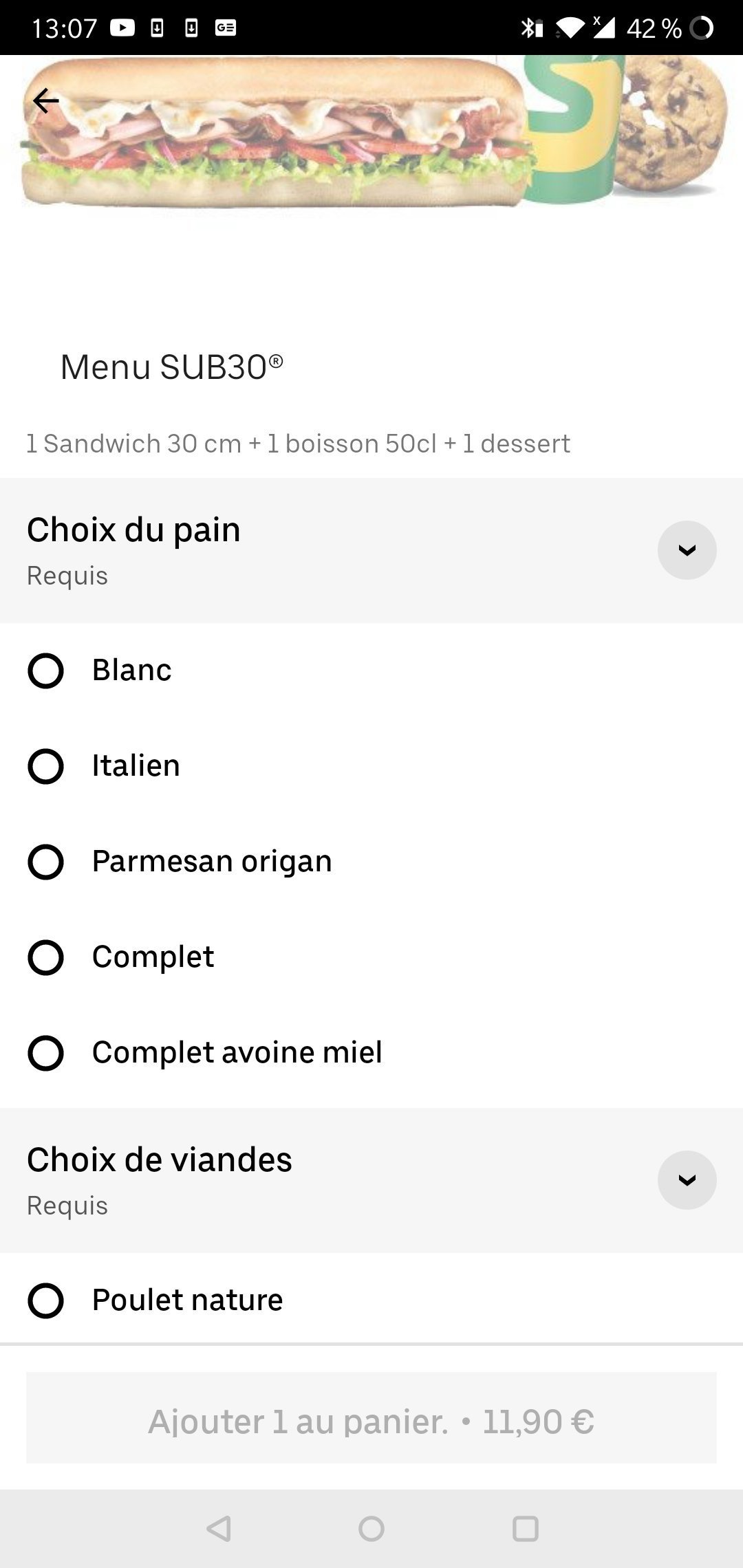The height and width of the screenshot is (1568, 743).
Task: Go back using the top-left arrow
Action: coord(46,101)
